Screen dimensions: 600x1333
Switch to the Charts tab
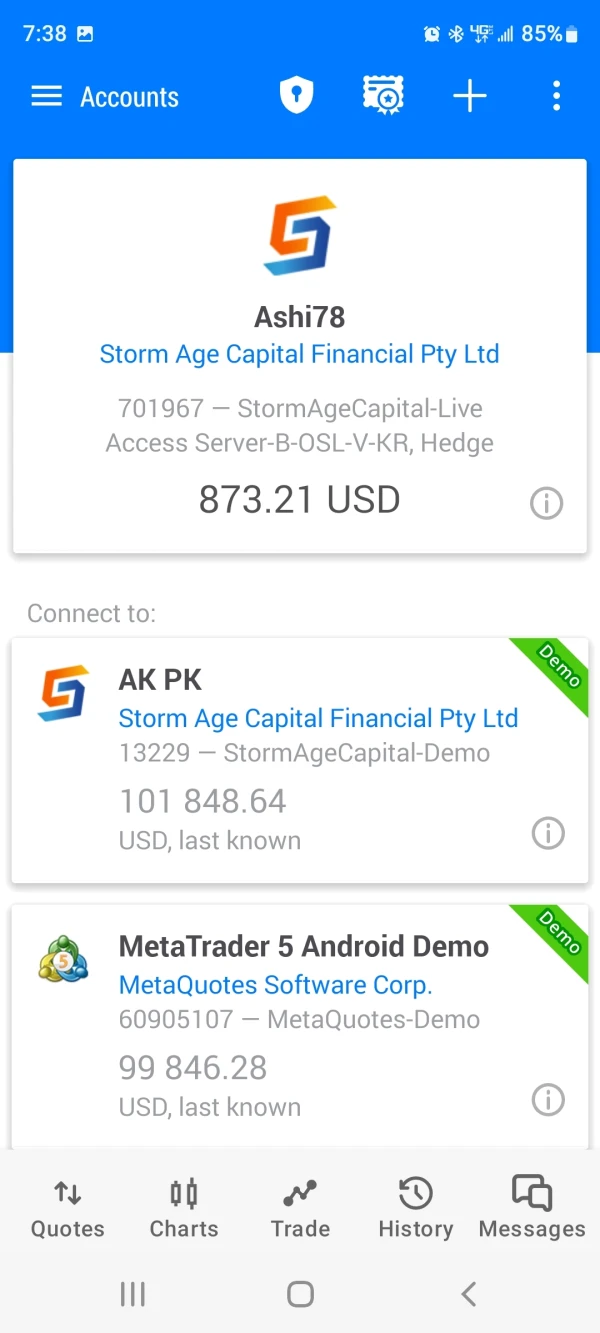point(184,1208)
